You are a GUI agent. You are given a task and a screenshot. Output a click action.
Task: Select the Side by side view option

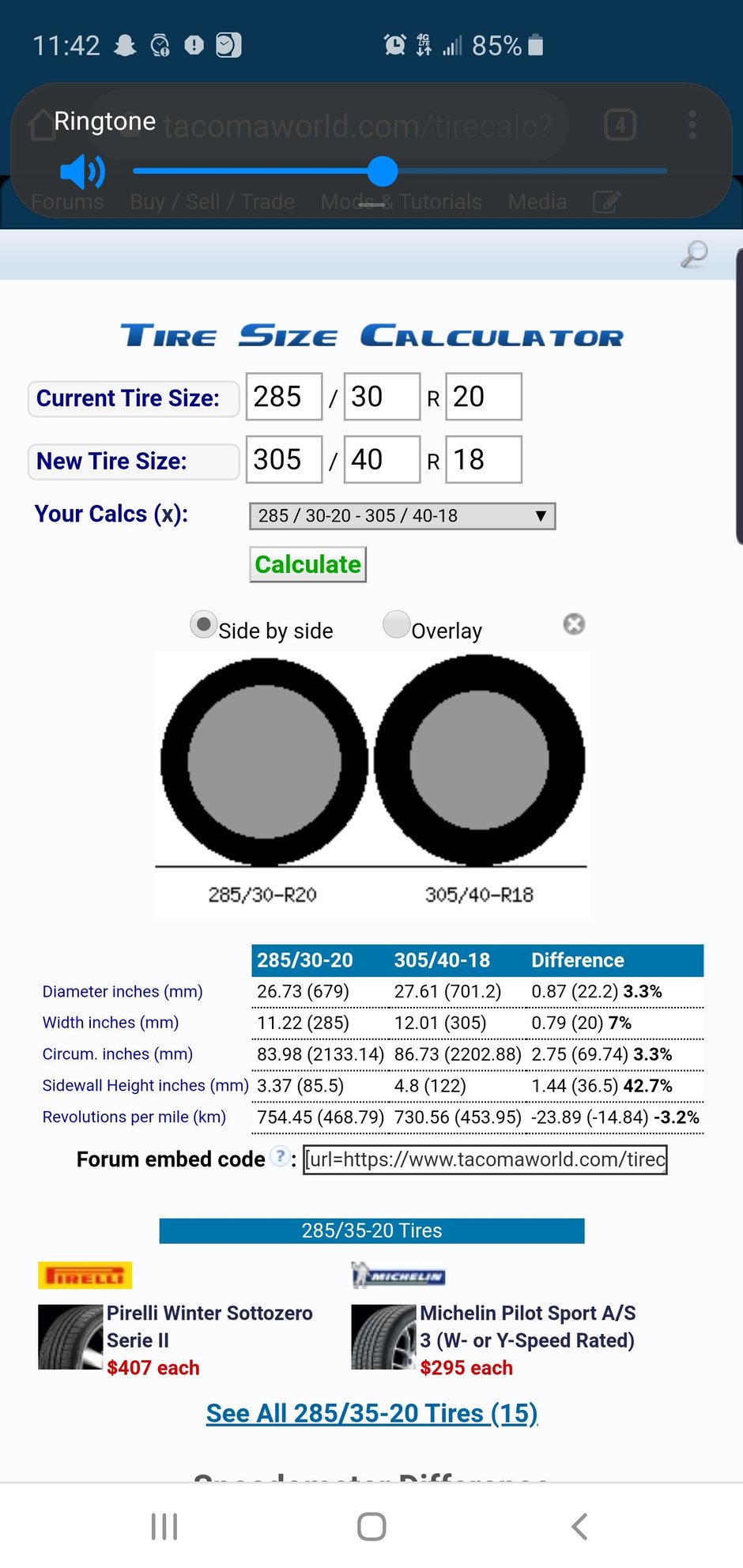[204, 625]
